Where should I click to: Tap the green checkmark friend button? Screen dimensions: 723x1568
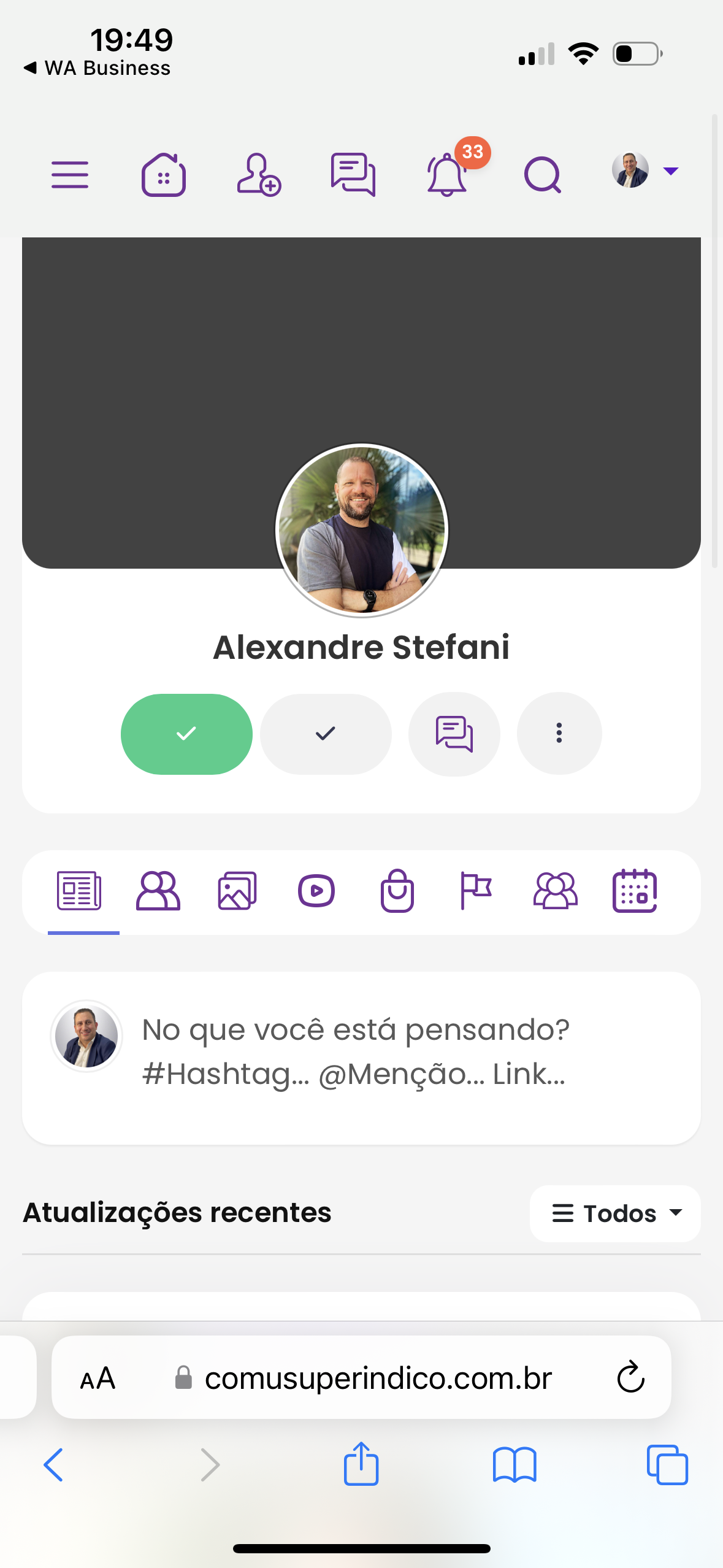pos(186,734)
